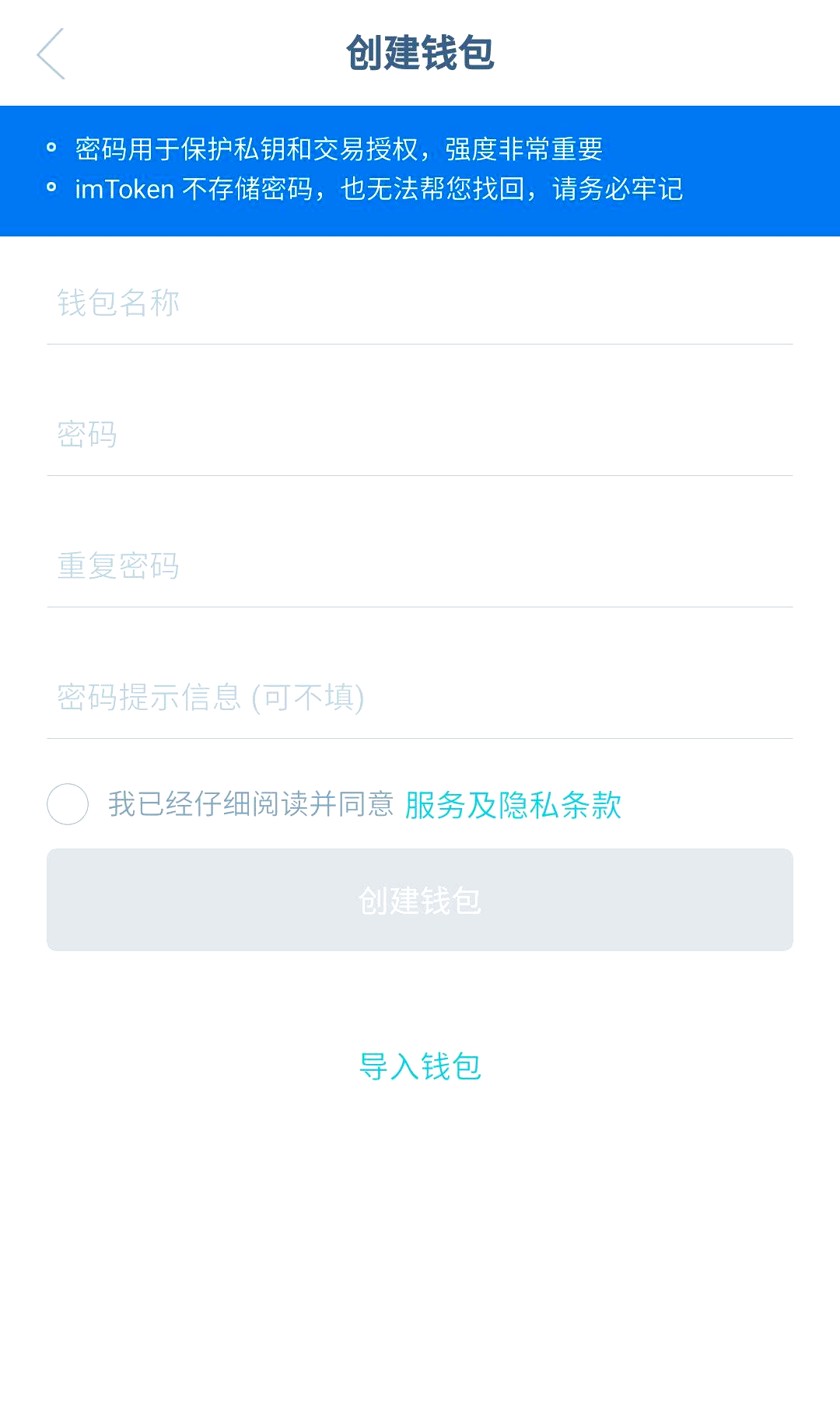
Task: Tap the bullet marker beside imToken 不存储密码 line
Action: (x=52, y=187)
